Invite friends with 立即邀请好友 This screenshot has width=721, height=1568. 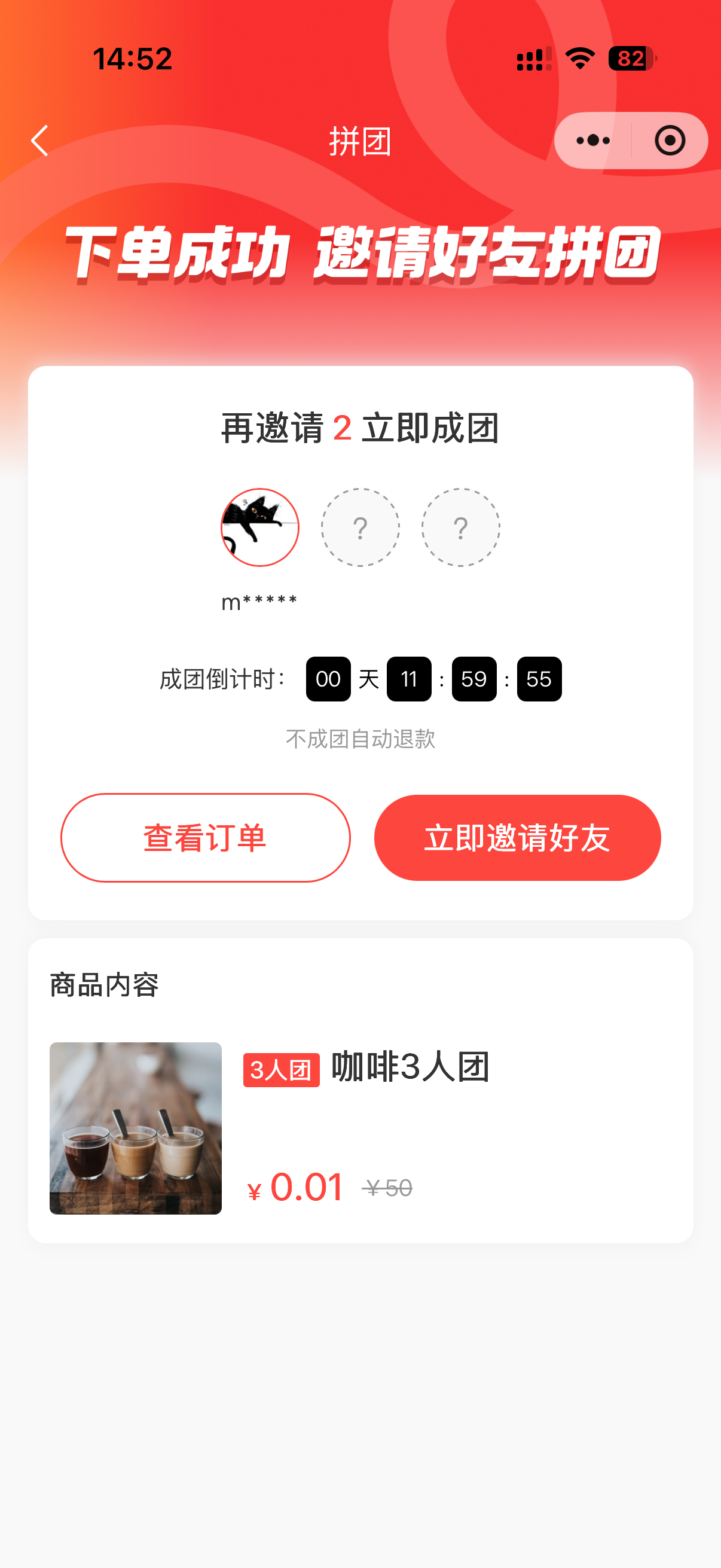pyautogui.click(x=517, y=838)
